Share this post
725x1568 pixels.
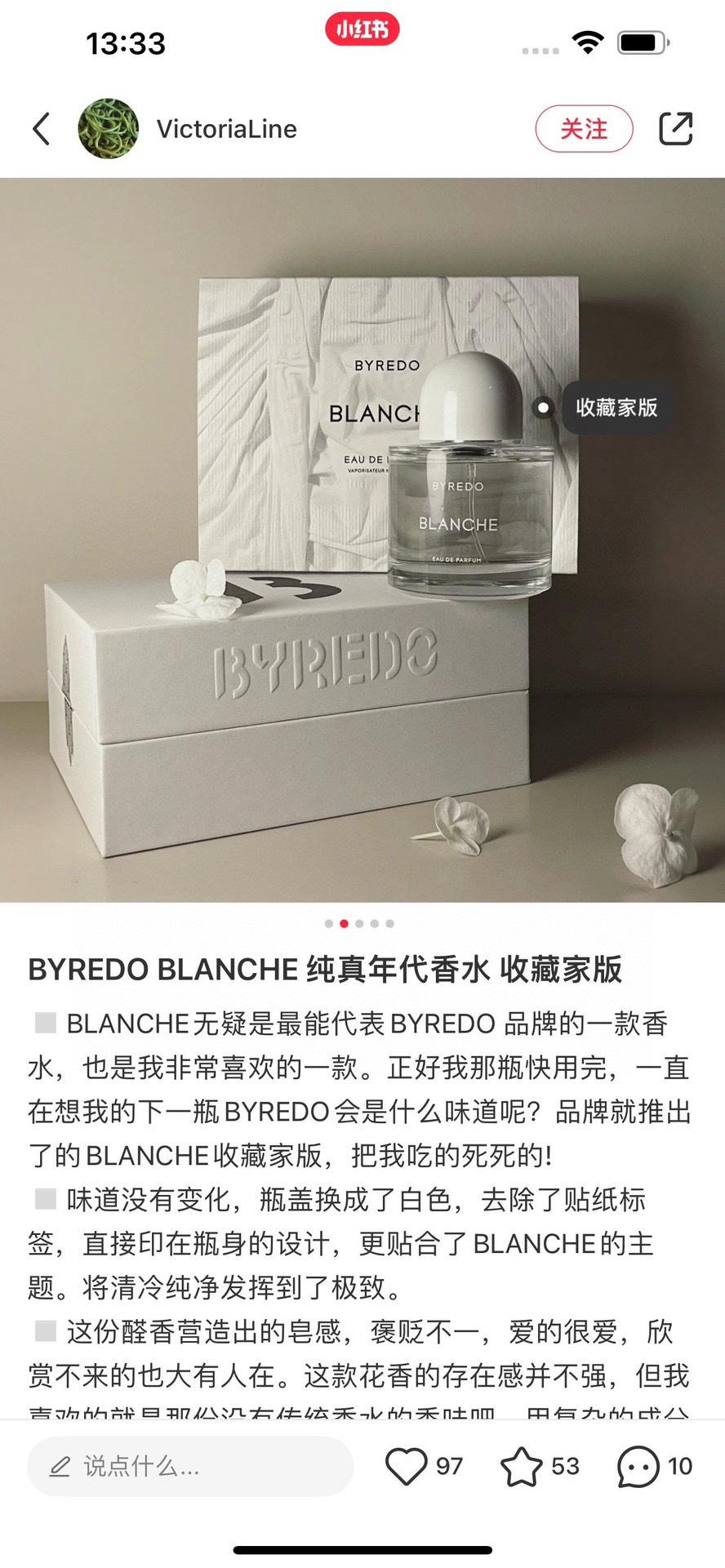(675, 129)
